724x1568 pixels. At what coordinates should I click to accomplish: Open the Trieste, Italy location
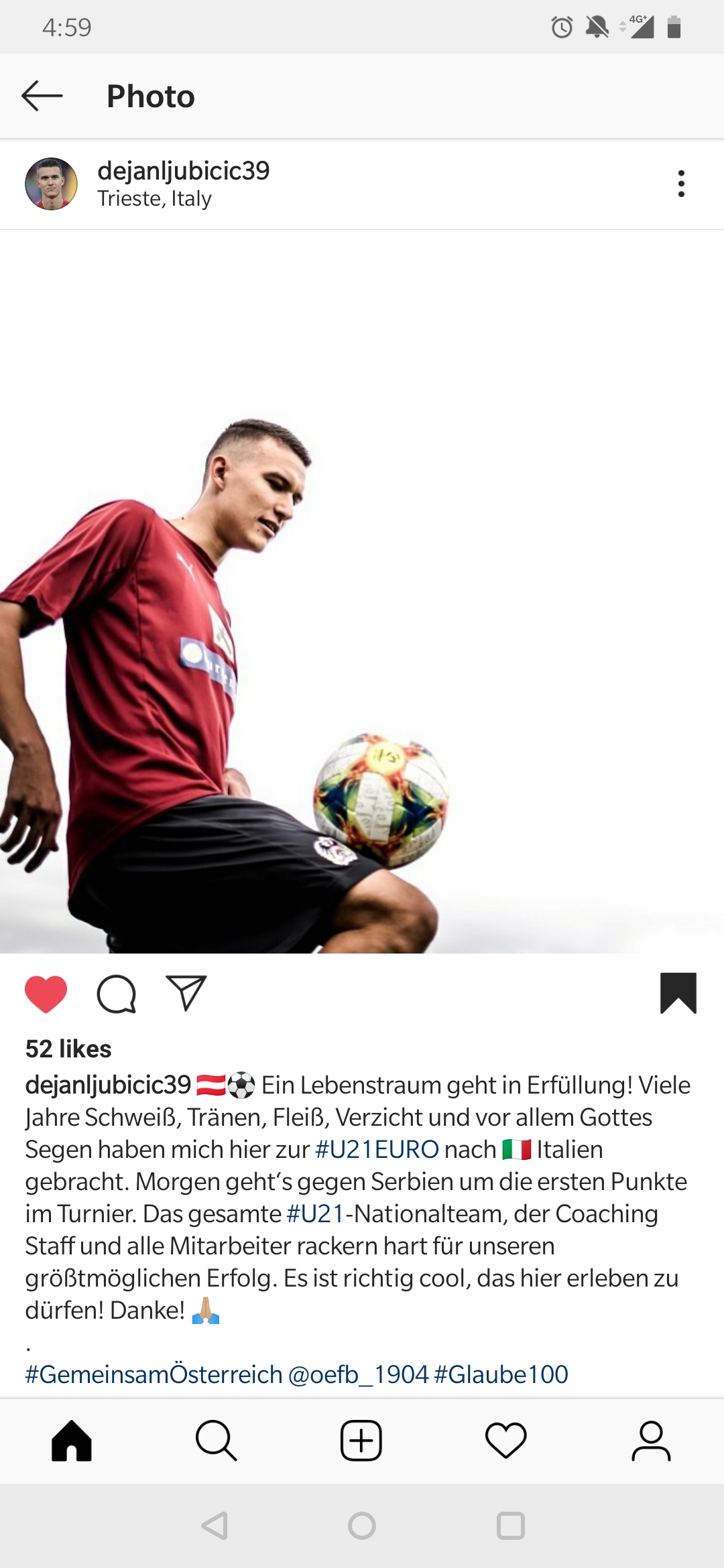pyautogui.click(x=154, y=199)
